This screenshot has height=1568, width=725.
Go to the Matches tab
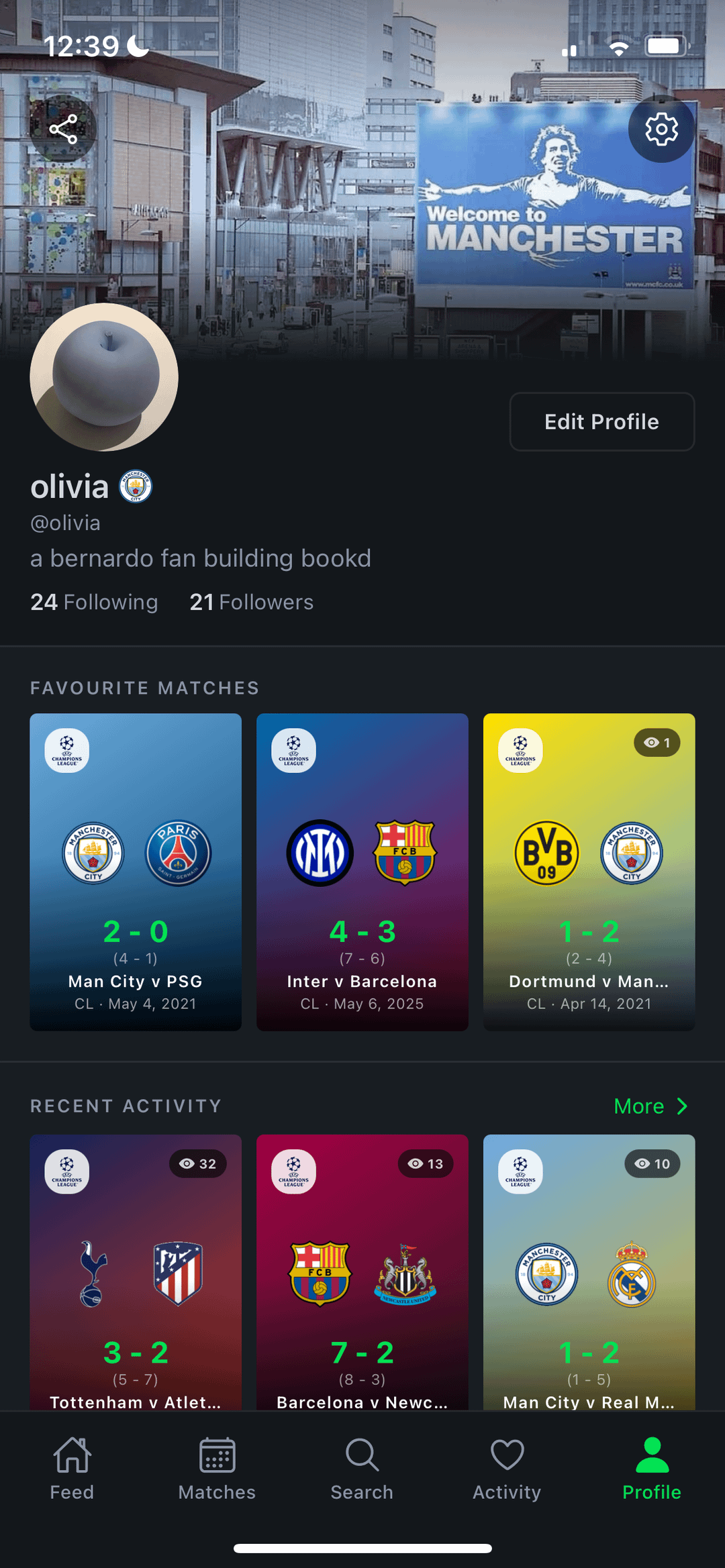click(217, 1468)
